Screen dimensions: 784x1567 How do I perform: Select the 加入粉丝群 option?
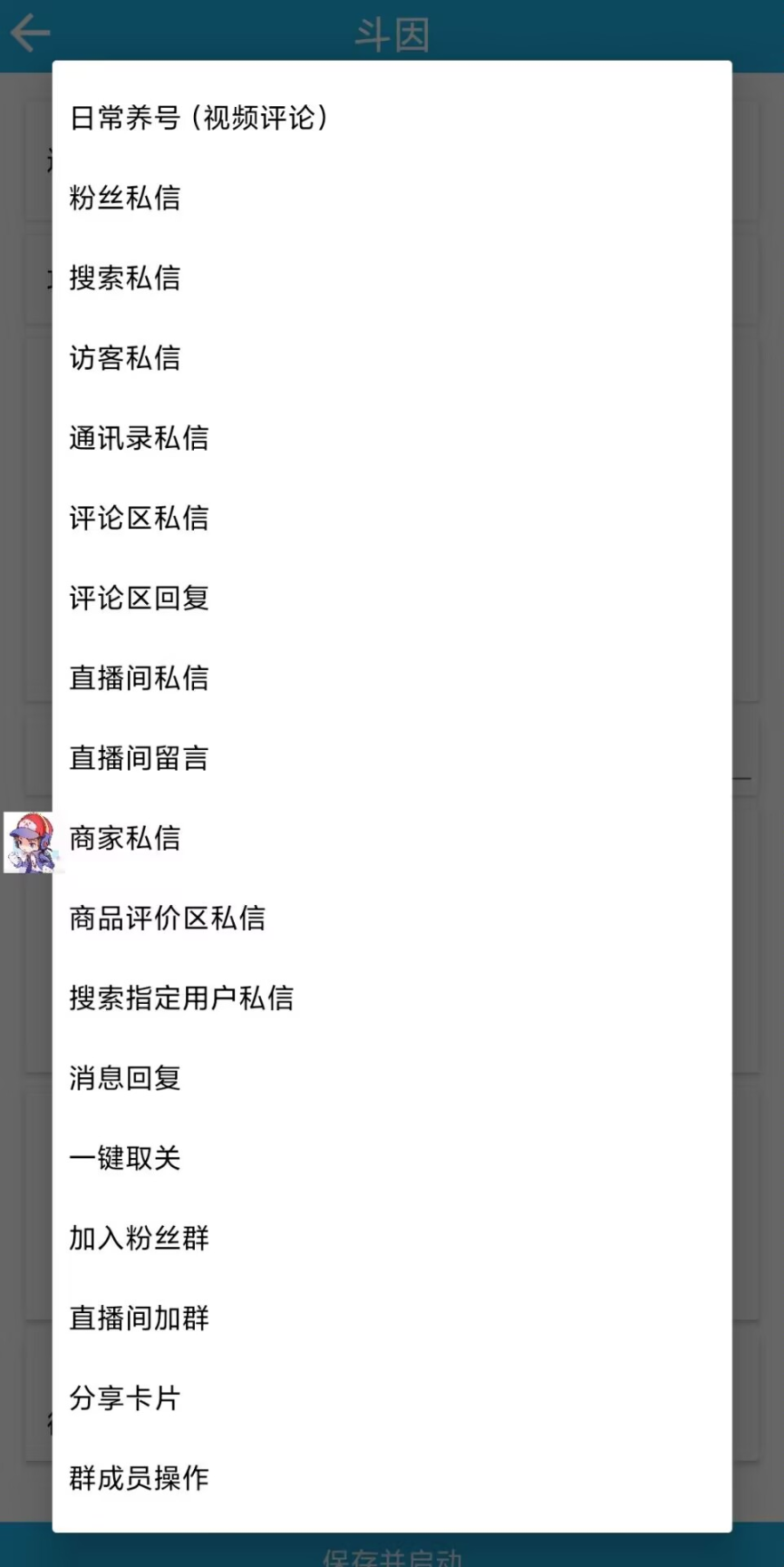(x=139, y=1238)
